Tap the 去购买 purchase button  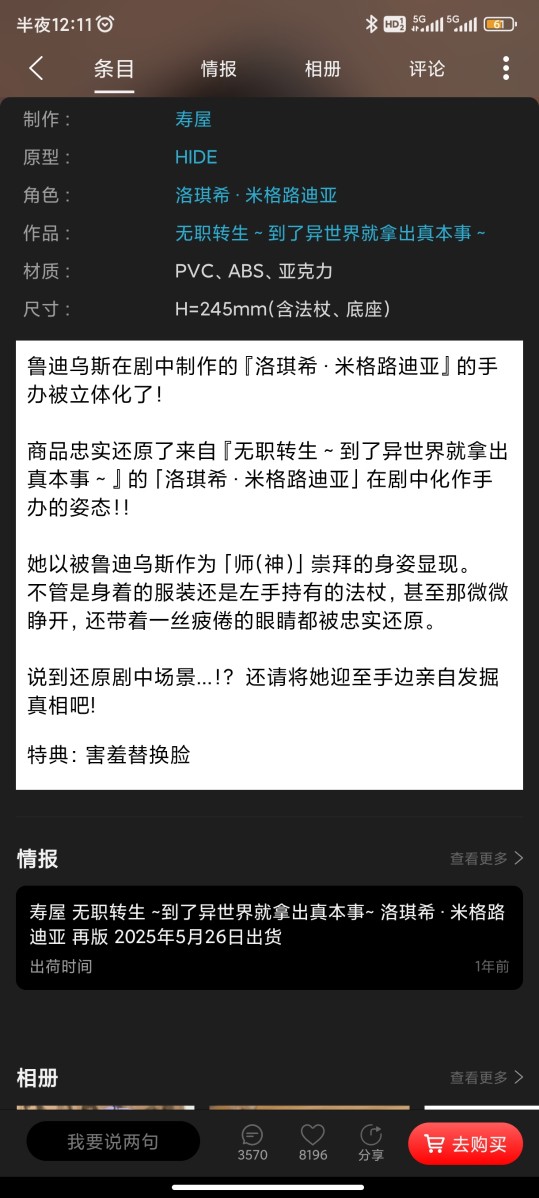pos(466,1144)
